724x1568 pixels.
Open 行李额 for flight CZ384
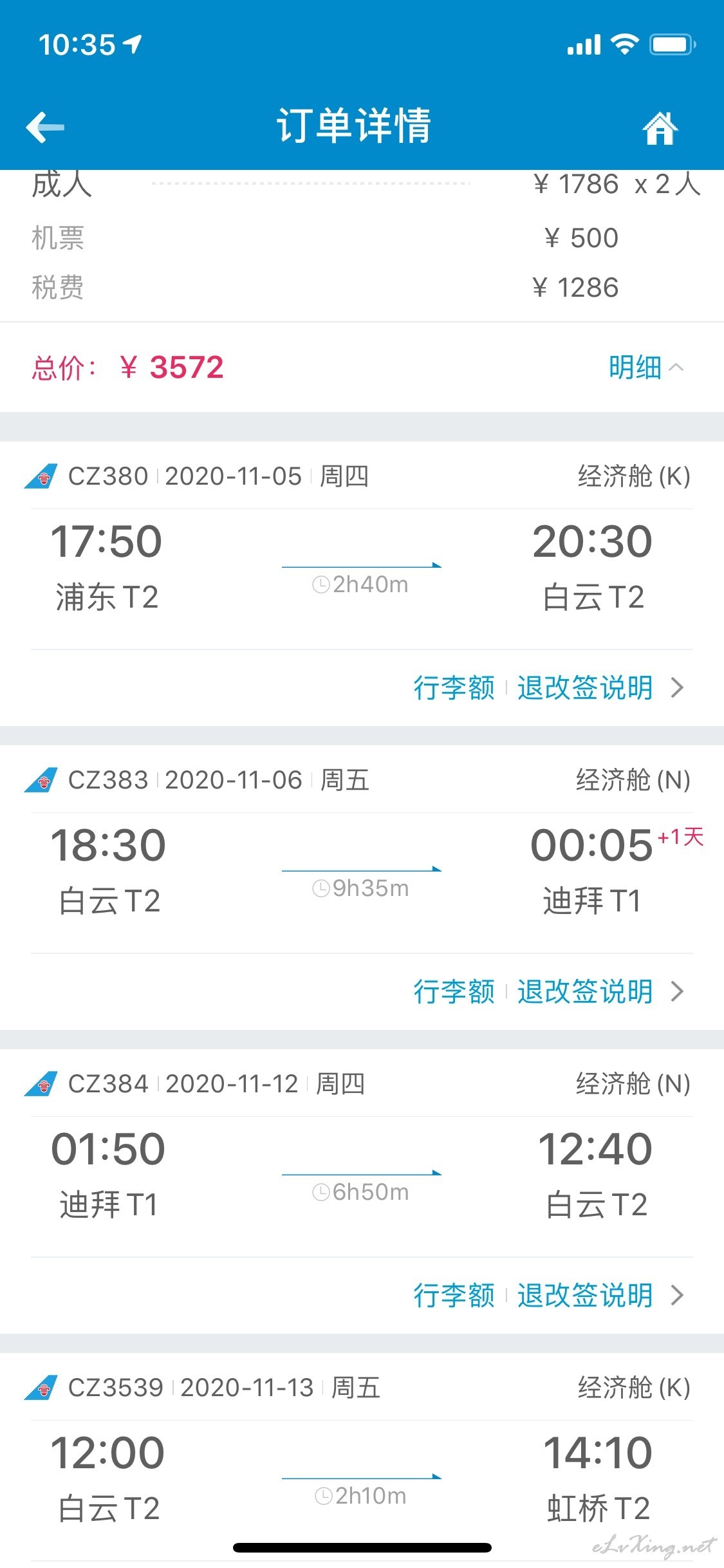[x=454, y=1295]
